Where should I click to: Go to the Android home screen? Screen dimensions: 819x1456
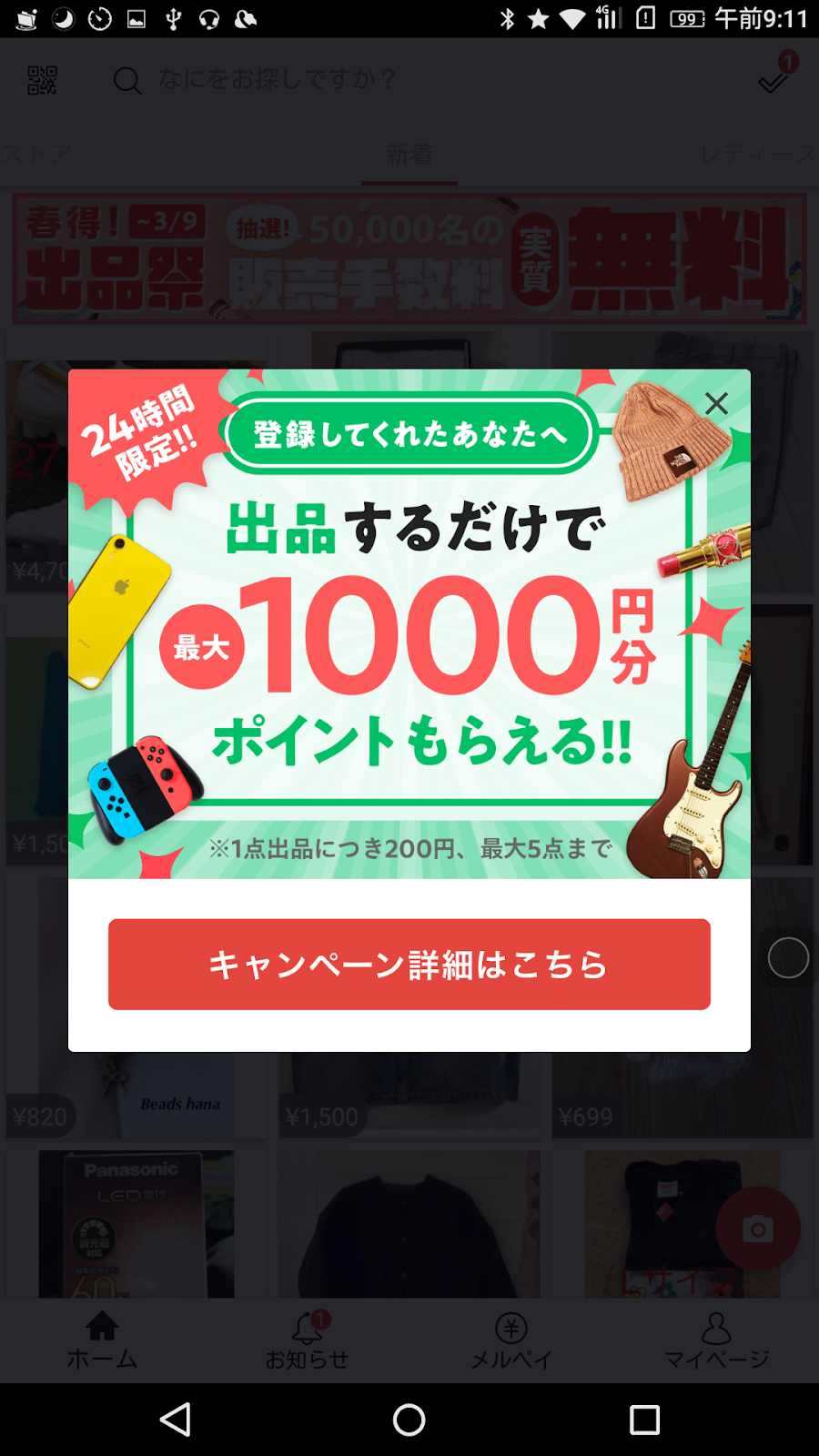click(x=409, y=1420)
